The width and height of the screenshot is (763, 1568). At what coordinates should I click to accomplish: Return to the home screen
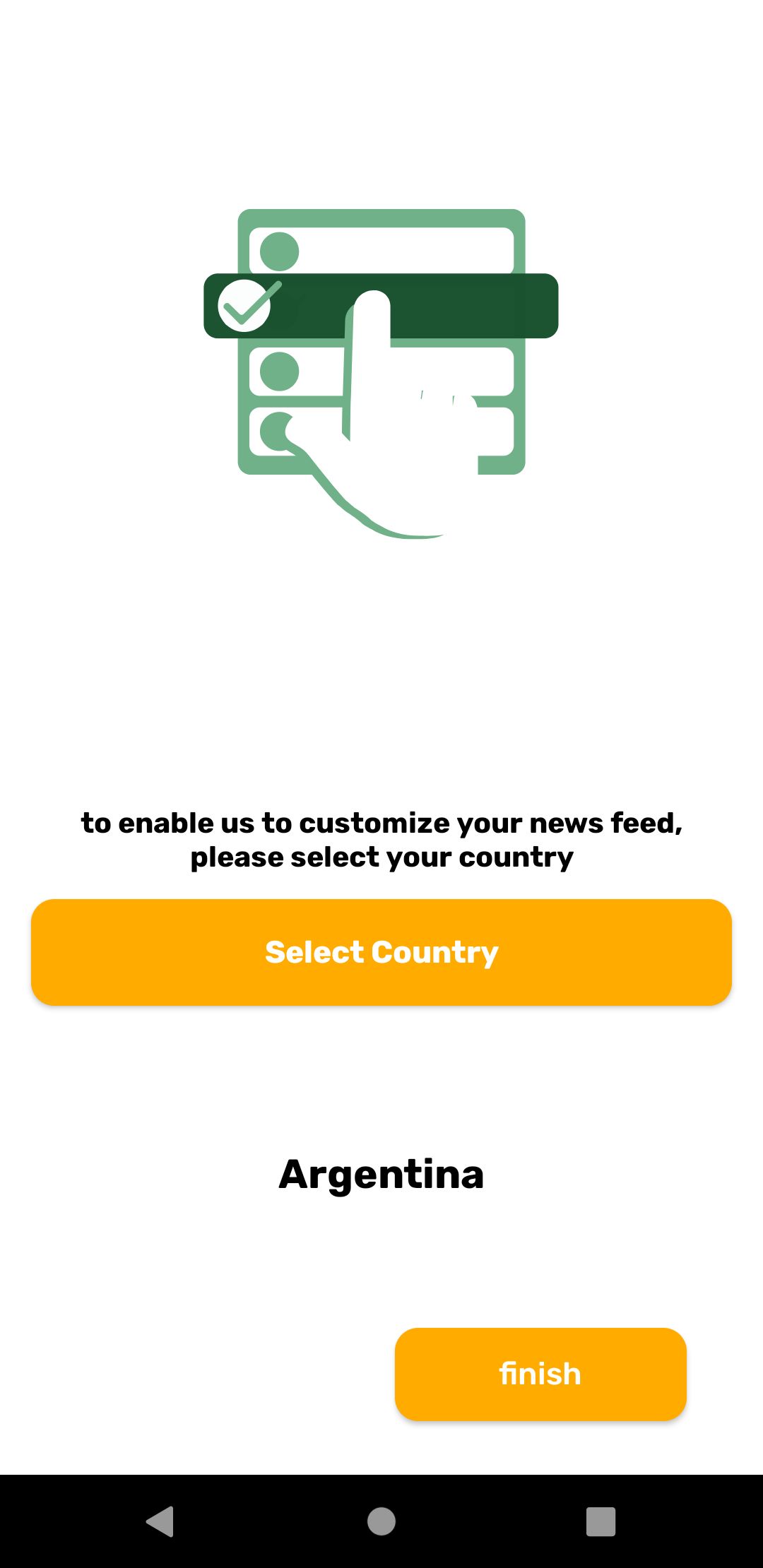point(381,1521)
